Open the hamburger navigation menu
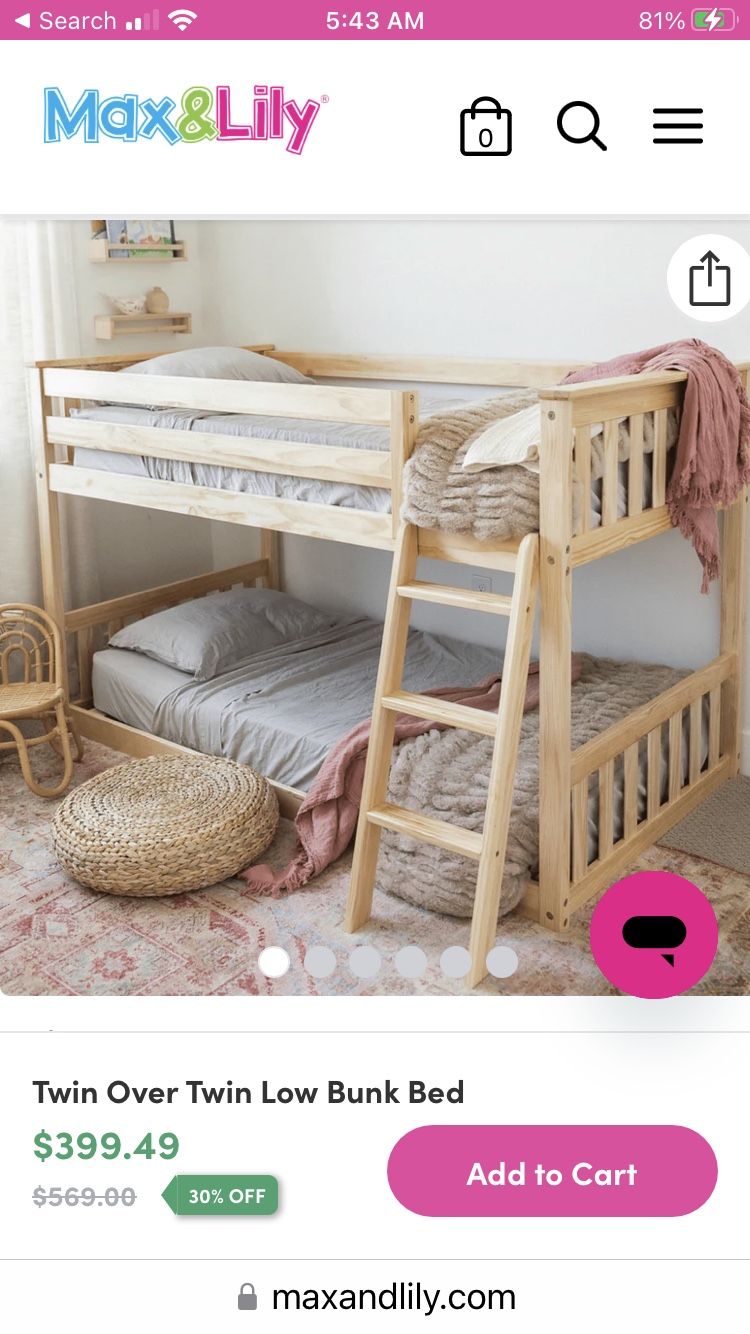Screen dimensions: 750x1334 [x=678, y=126]
